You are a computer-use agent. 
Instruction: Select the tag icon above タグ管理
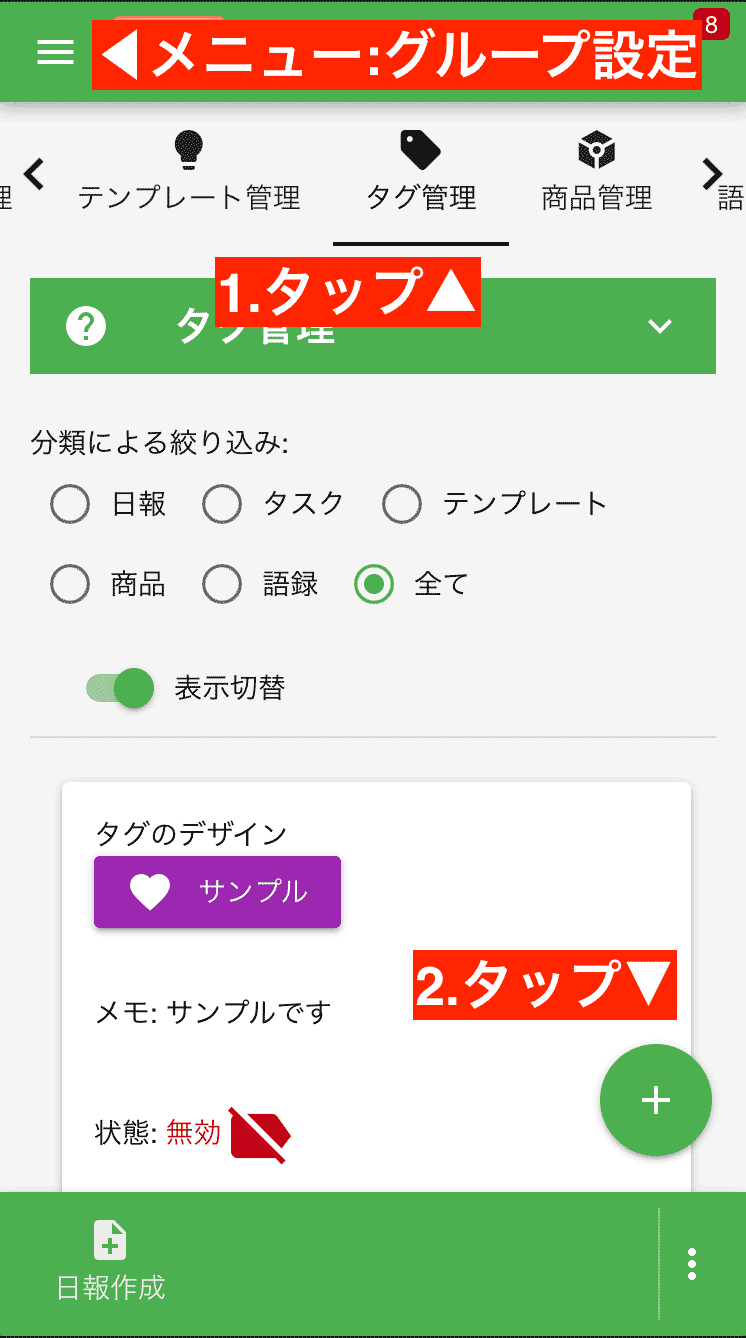pyautogui.click(x=418, y=150)
